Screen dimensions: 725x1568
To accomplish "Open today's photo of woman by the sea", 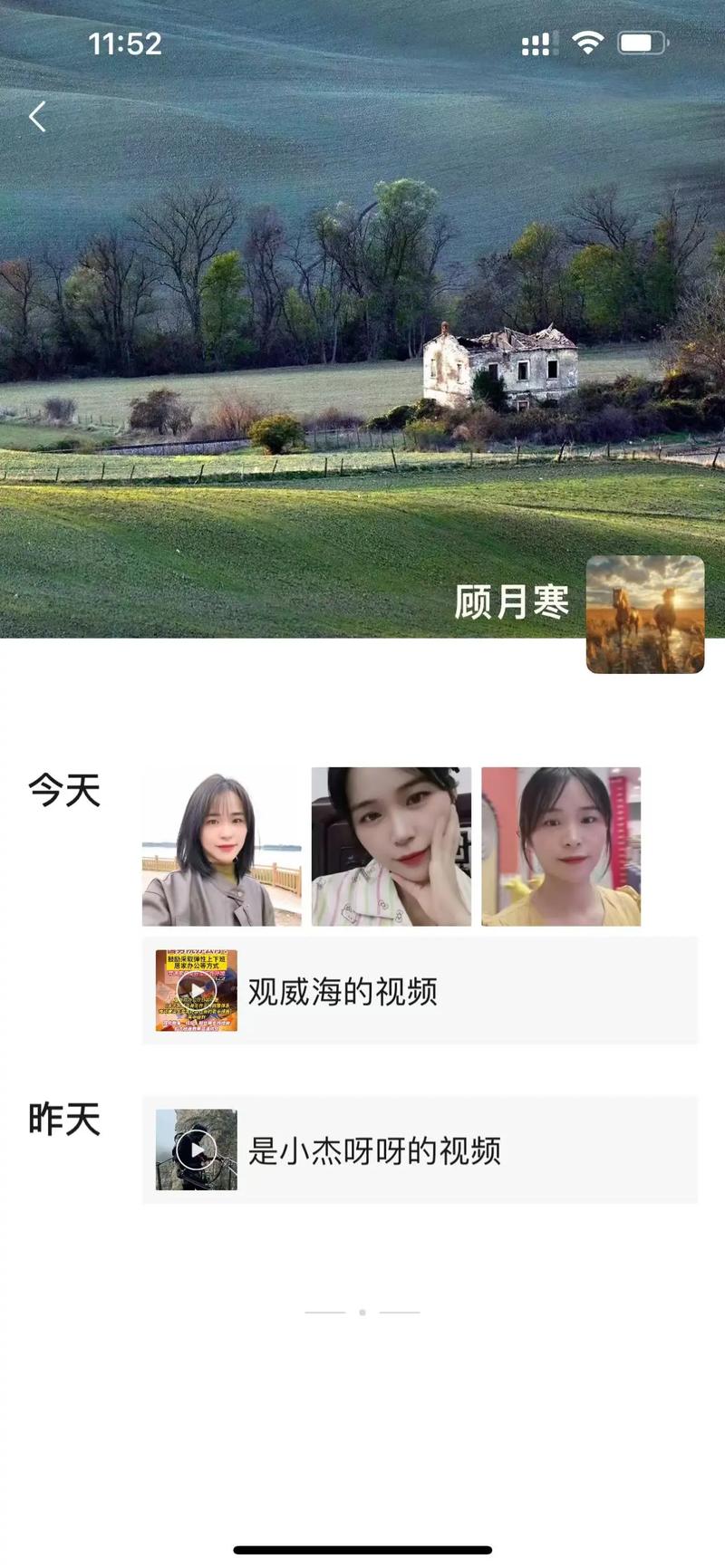I will (221, 846).
